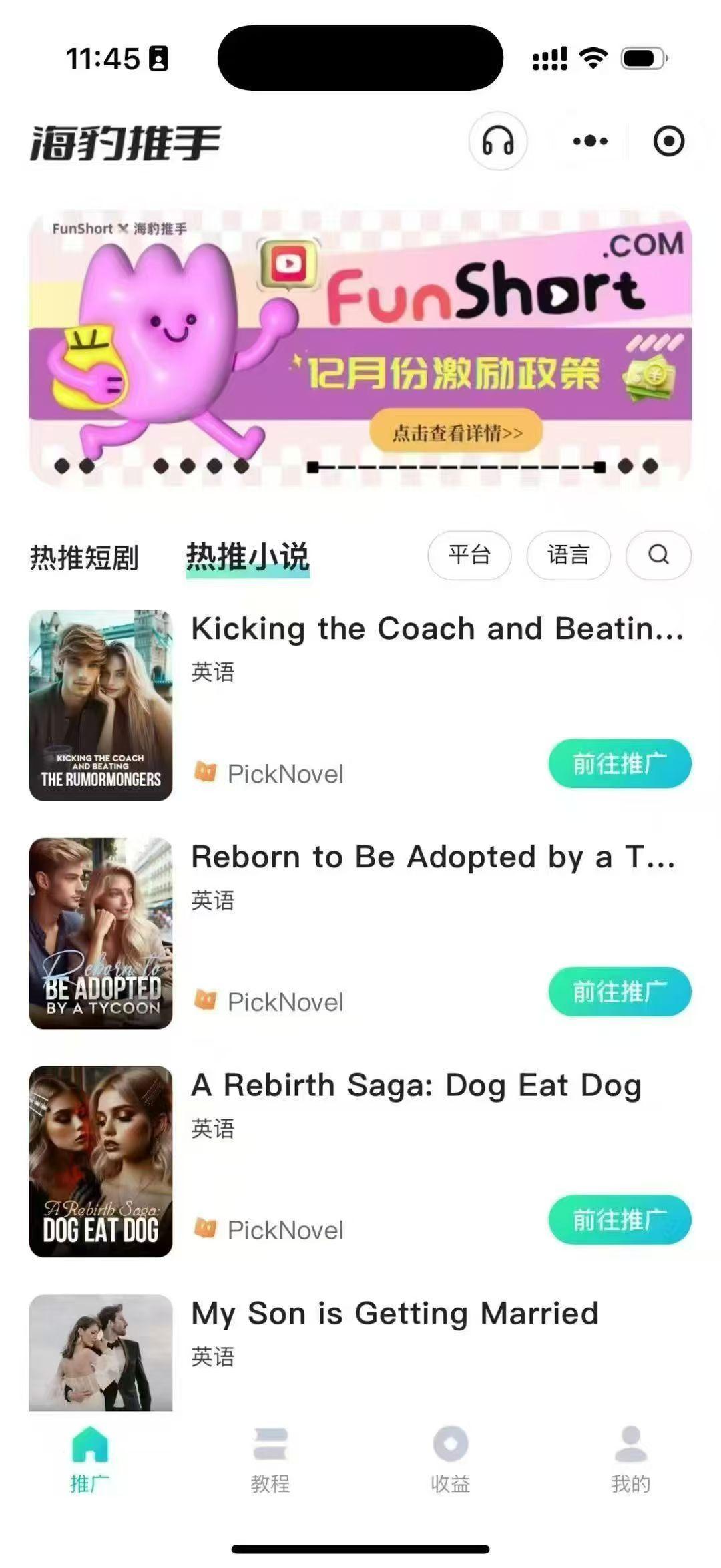Image resolution: width=721 pixels, height=1568 pixels.
Task: Tap 前往推广 for Kicking the Coach
Action: (620, 763)
